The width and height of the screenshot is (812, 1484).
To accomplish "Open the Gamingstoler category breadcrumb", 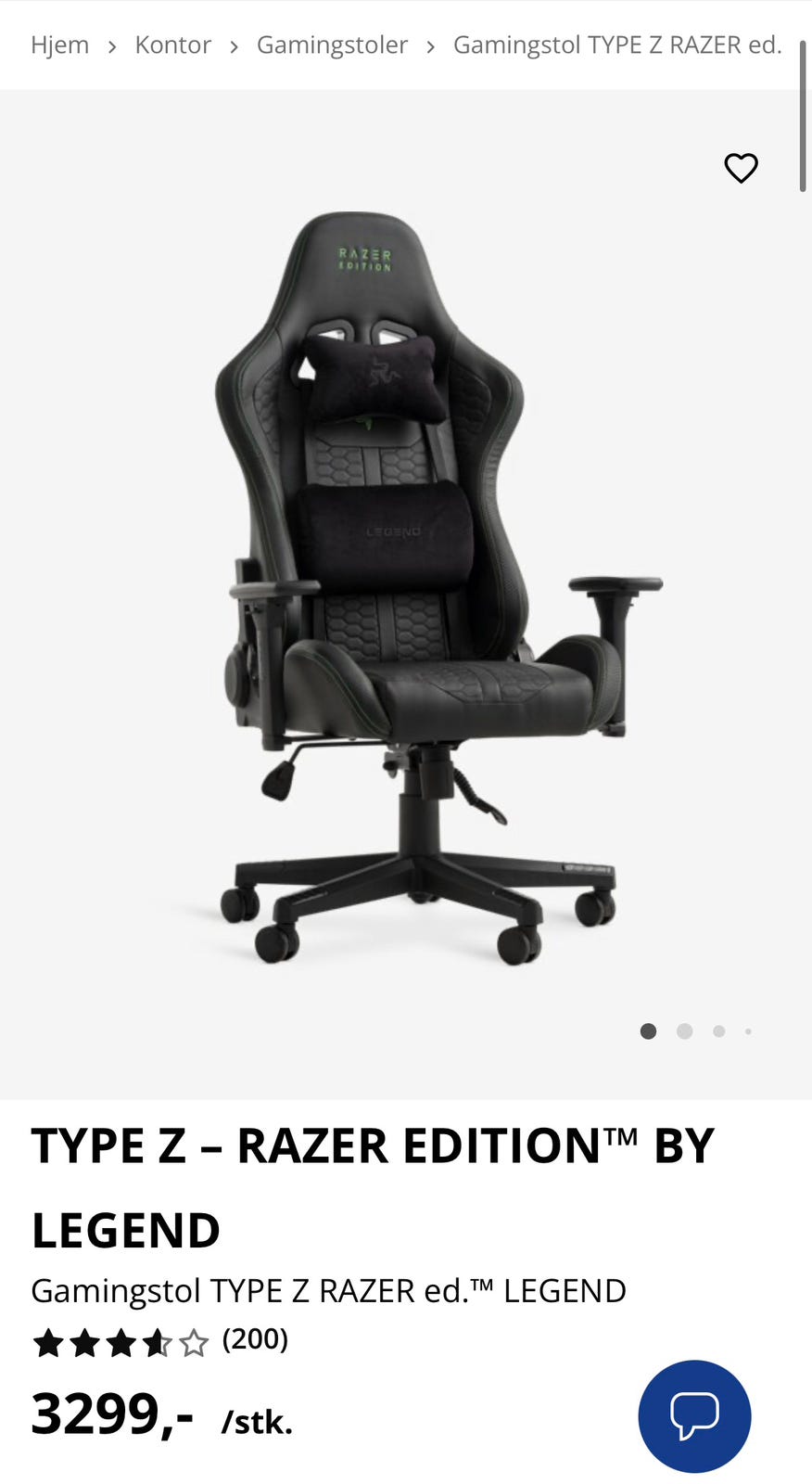I will [x=332, y=45].
